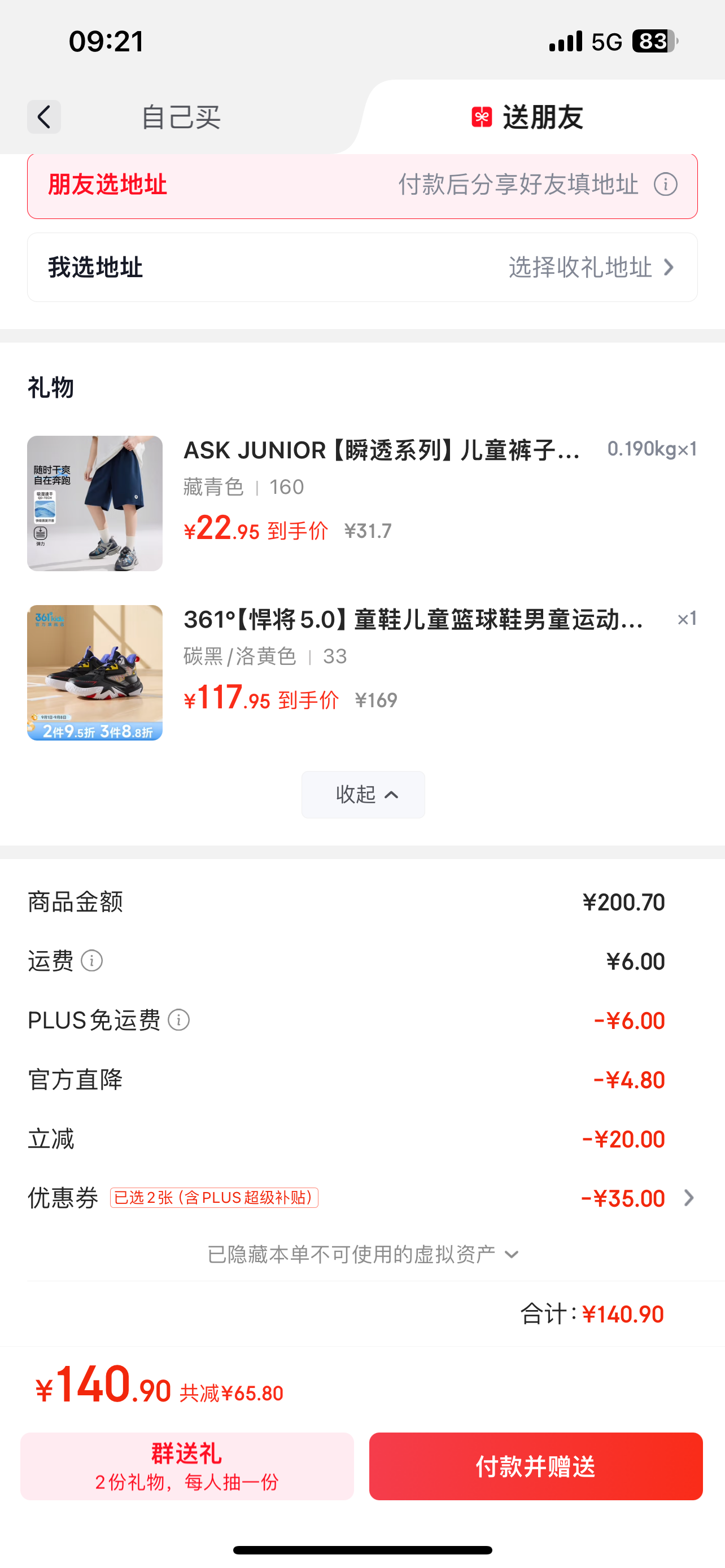Go back using the top-left arrow
The height and width of the screenshot is (1568, 725).
(x=44, y=116)
